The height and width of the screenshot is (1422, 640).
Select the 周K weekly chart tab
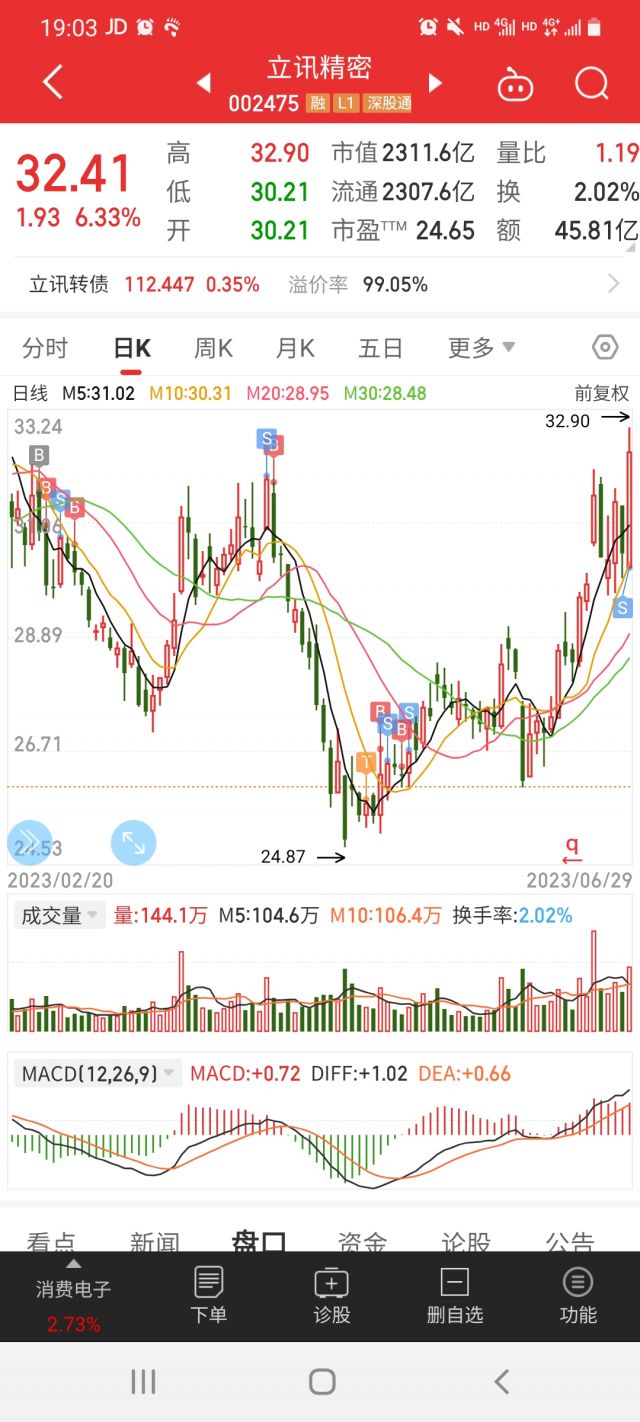(213, 348)
